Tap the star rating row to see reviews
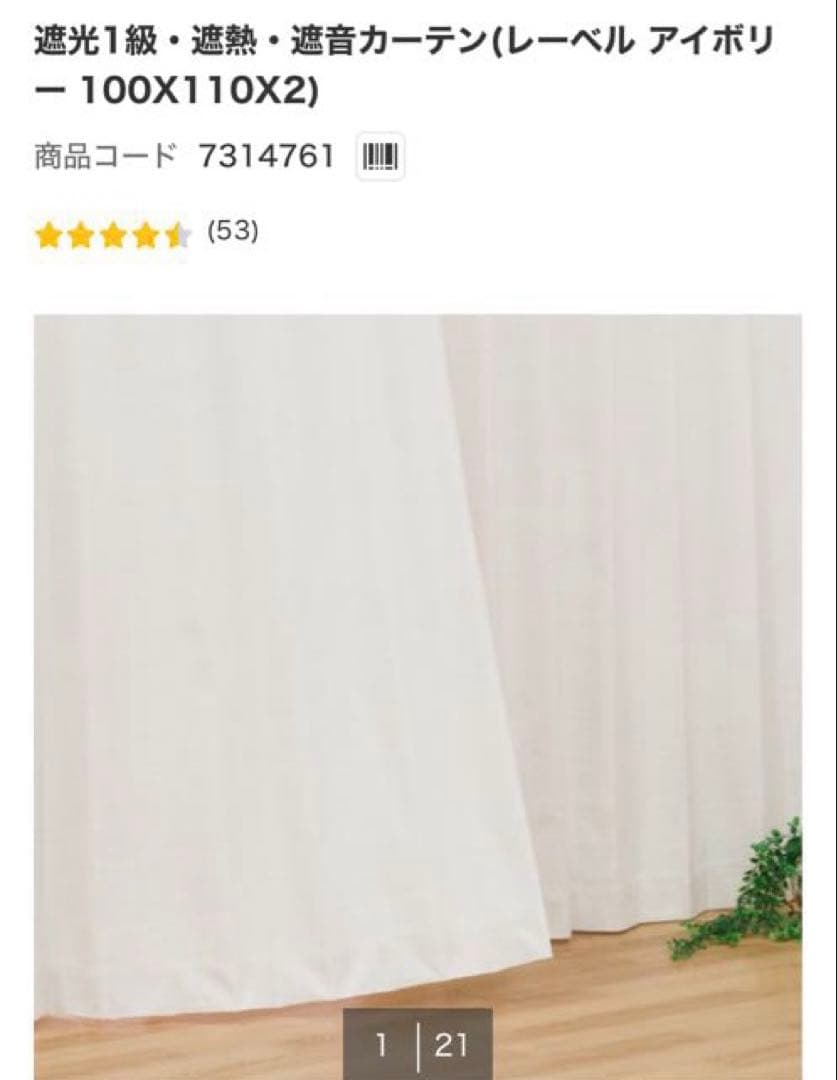This screenshot has width=837, height=1080. (x=115, y=236)
